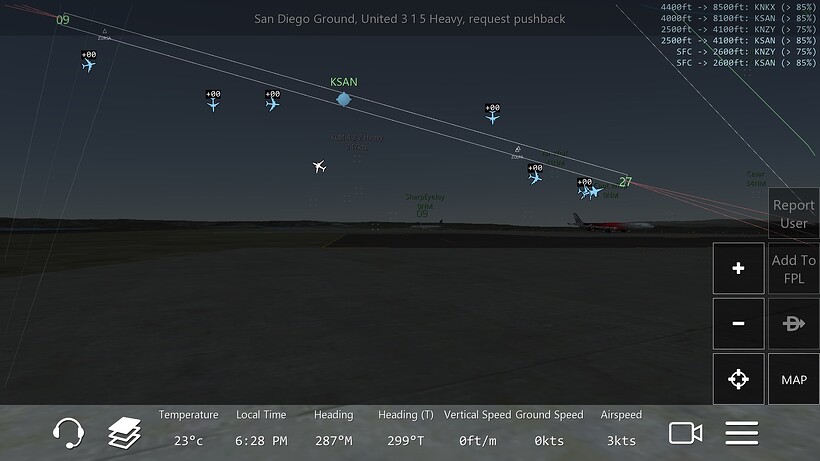
Task: Open the hamburger main menu
Action: click(741, 433)
